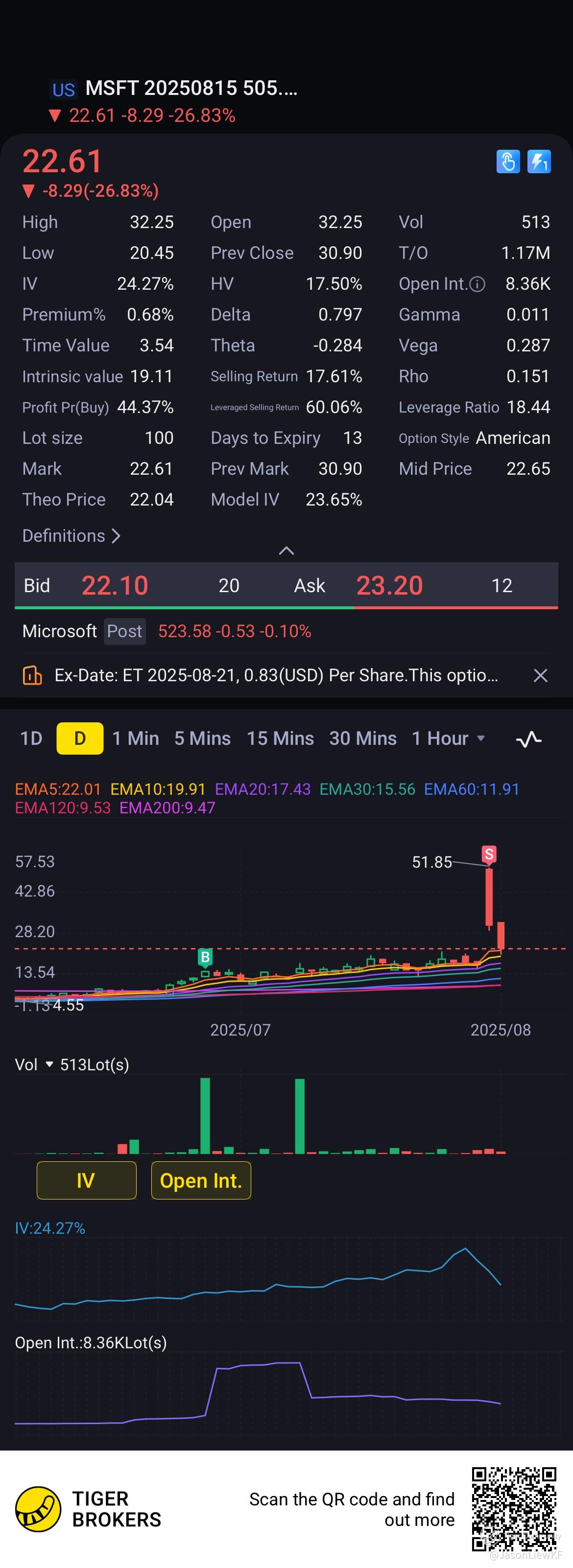Select the D daily chart tab

pos(80,738)
